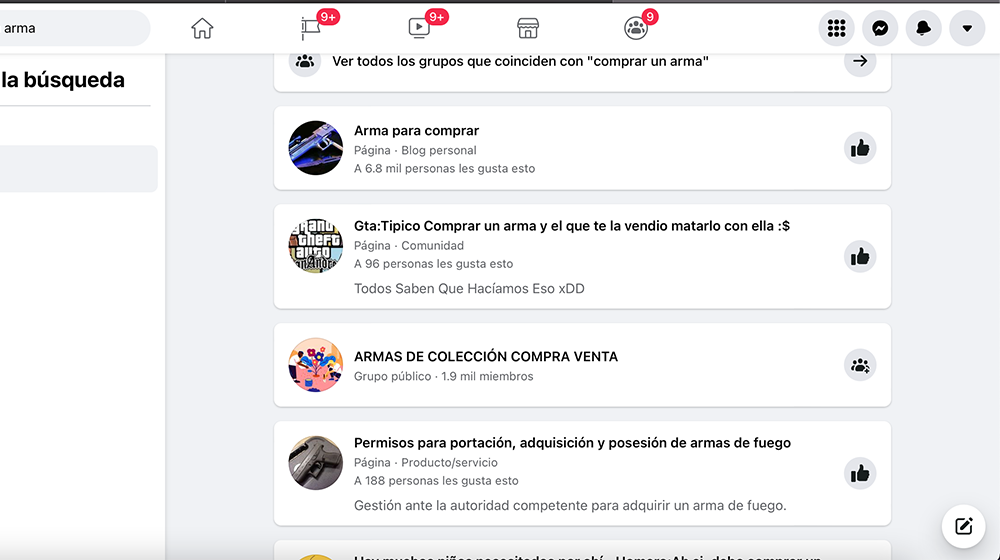
Task: Switch to the Watch video tab
Action: (419, 28)
